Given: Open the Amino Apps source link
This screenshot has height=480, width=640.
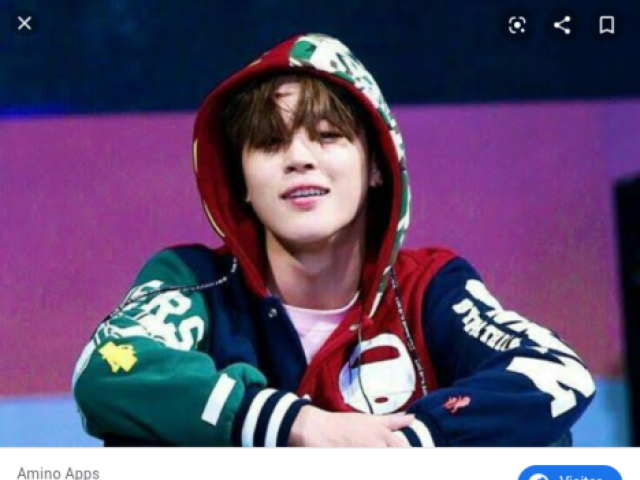Looking at the screenshot, I should 58,472.
